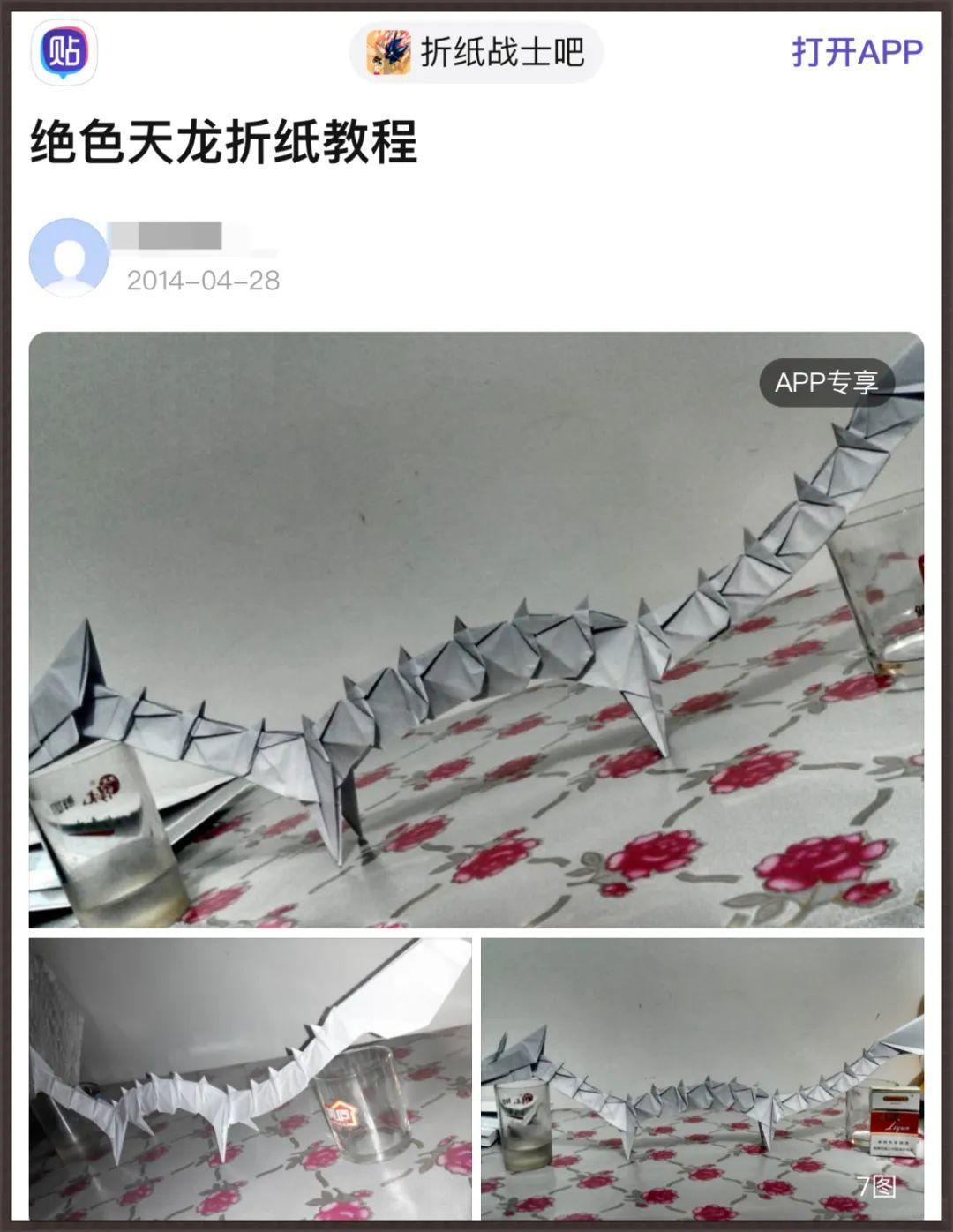The width and height of the screenshot is (953, 1232).
Task: Open the large origami dragon photo
Action: pyautogui.click(x=476, y=628)
